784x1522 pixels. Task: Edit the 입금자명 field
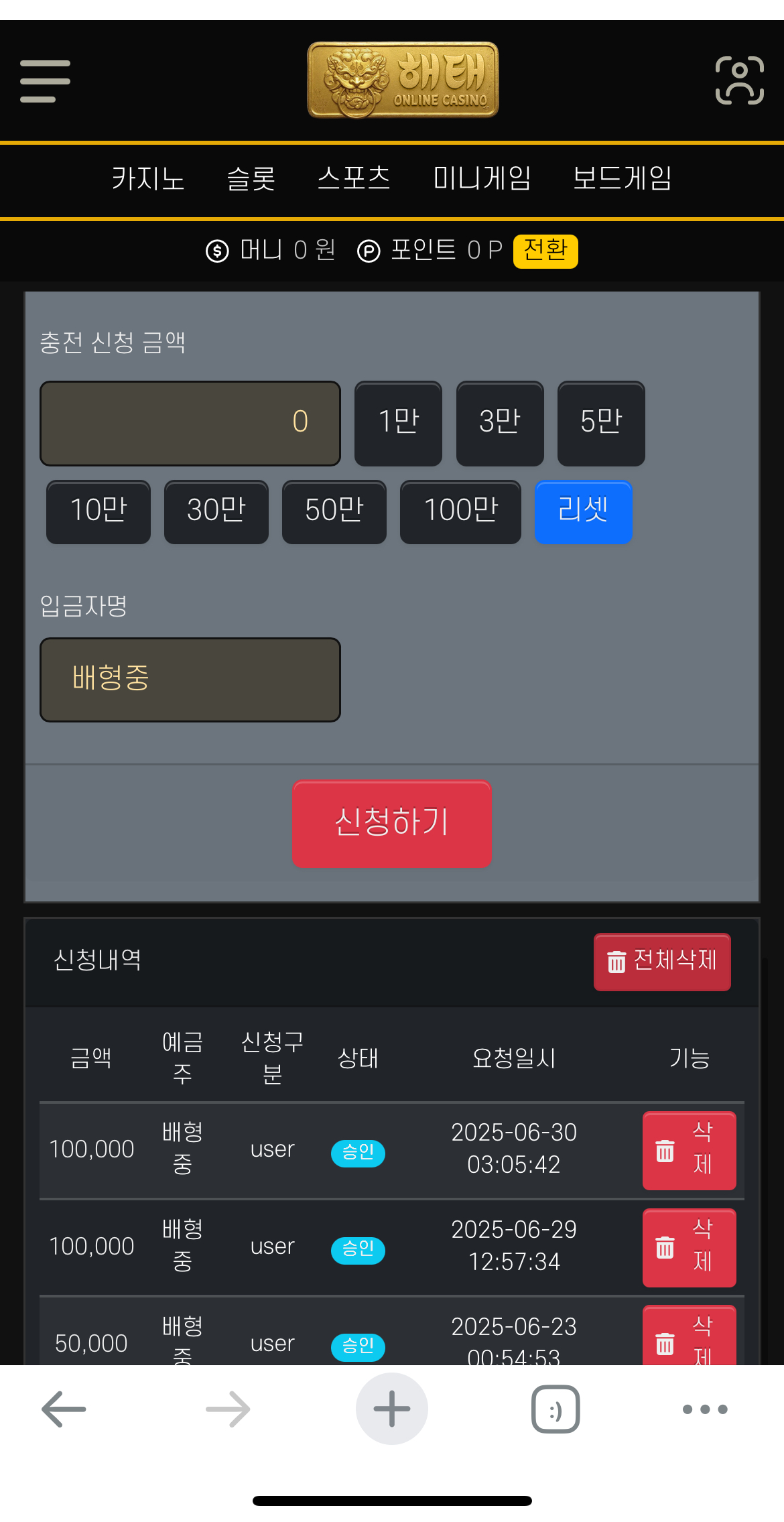[190, 679]
